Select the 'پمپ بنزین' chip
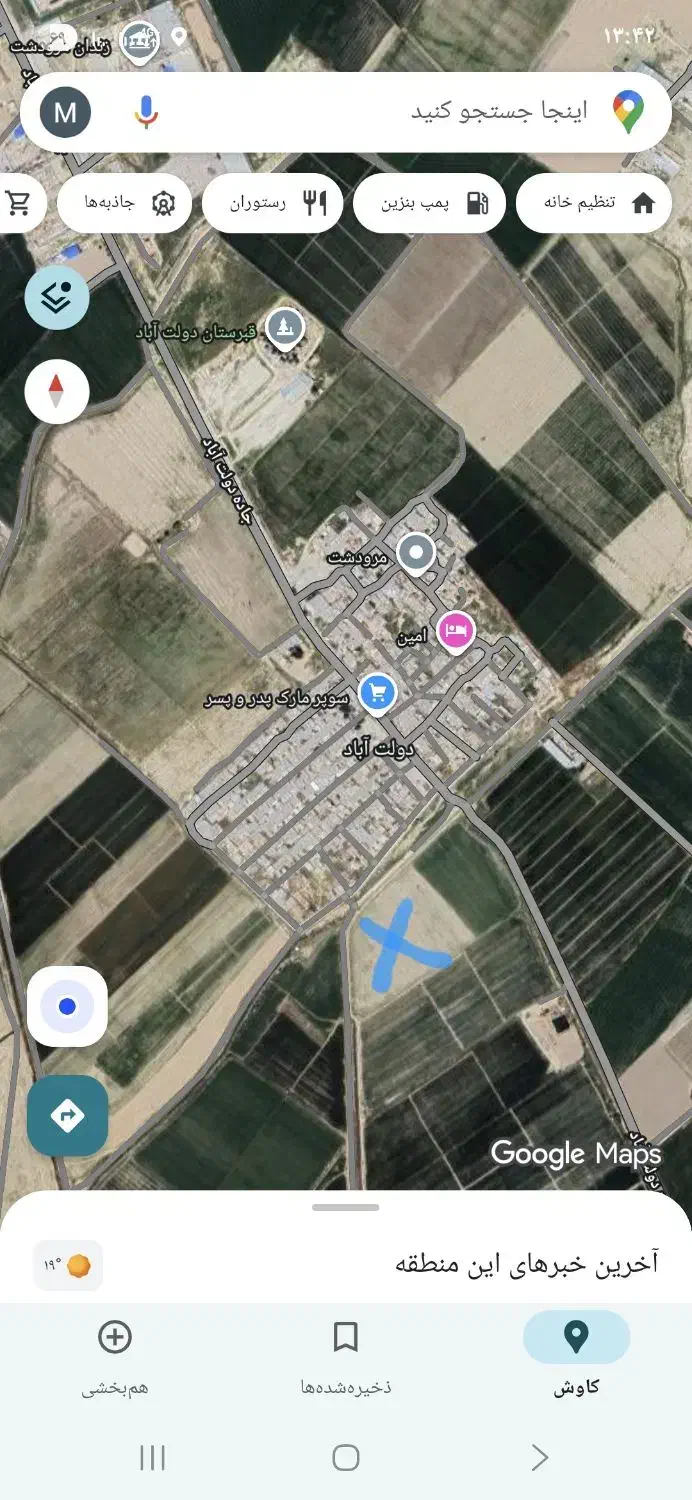 point(432,203)
